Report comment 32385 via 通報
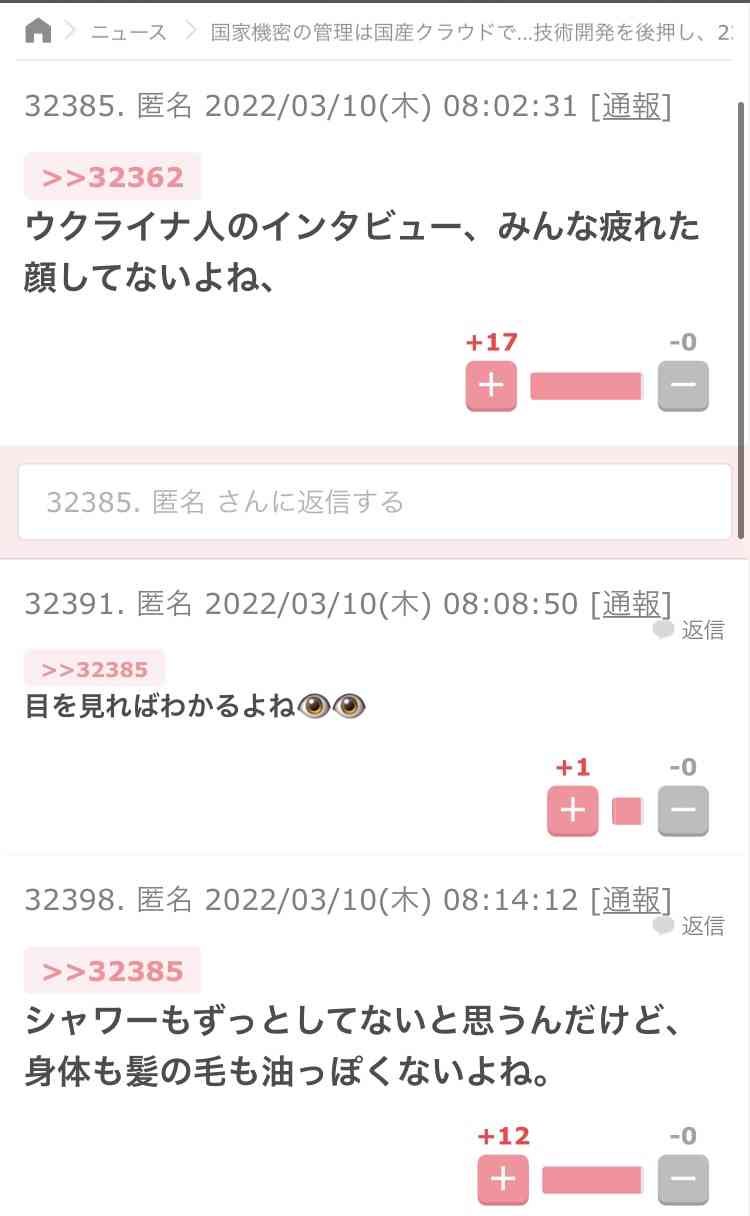 (632, 106)
